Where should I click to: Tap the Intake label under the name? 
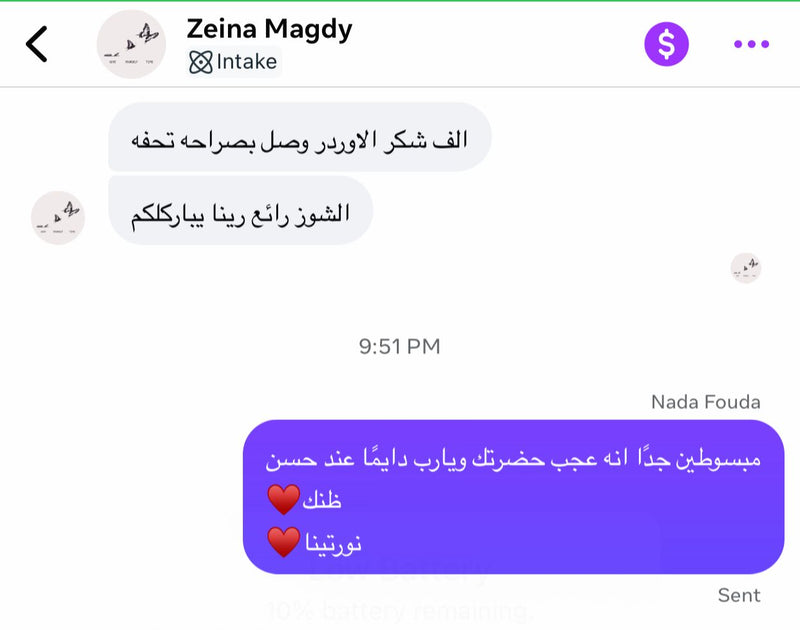(234, 62)
